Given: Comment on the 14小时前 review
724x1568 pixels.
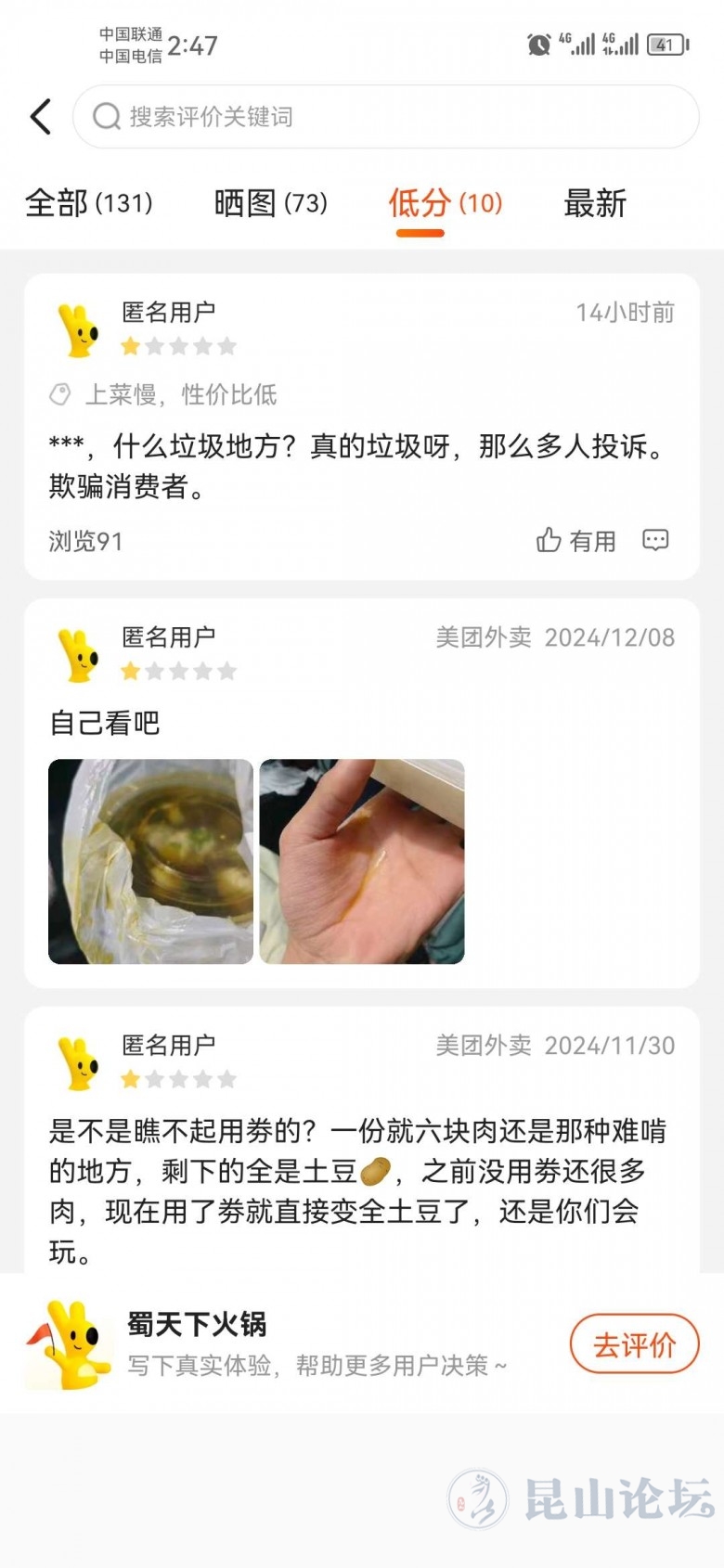Looking at the screenshot, I should tap(655, 541).
